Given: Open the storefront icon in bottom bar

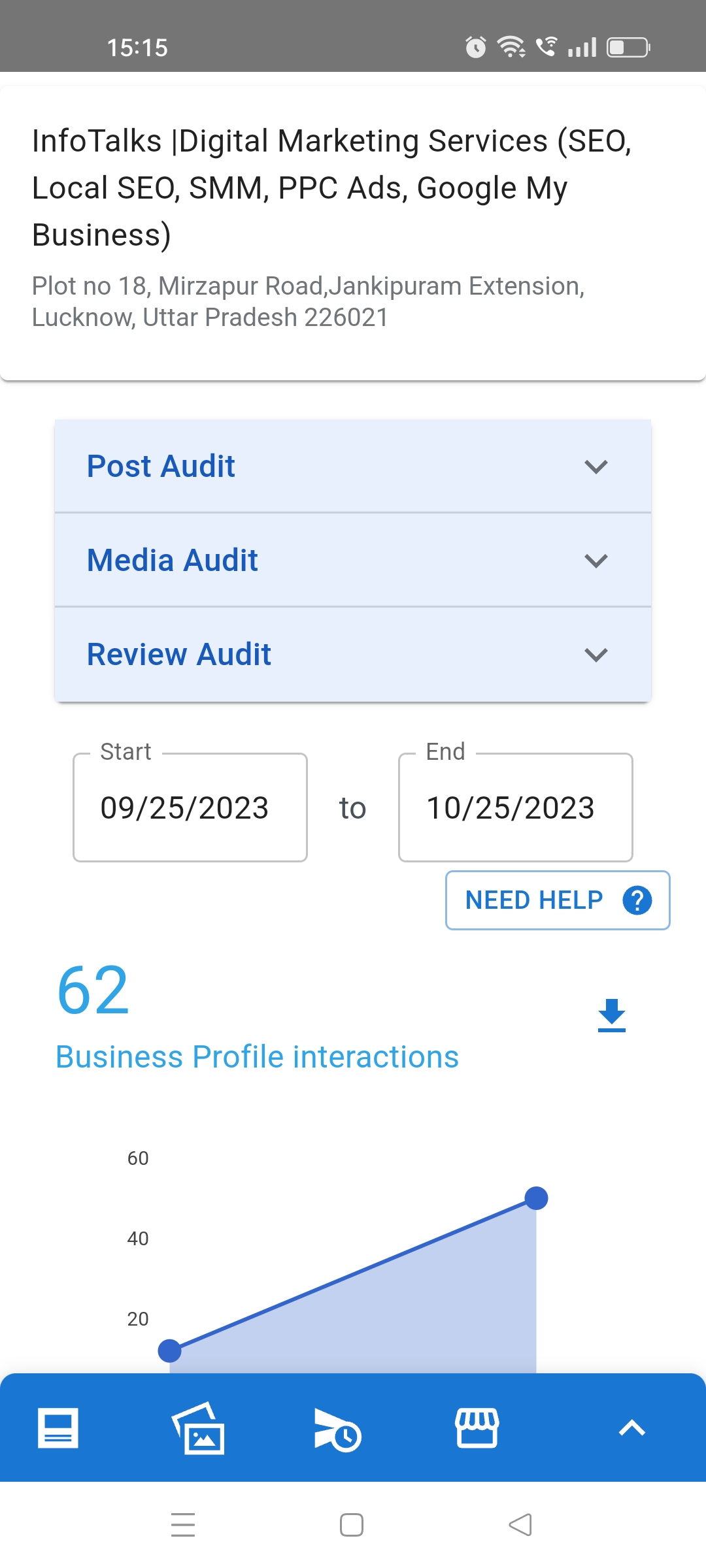Looking at the screenshot, I should click(477, 1428).
